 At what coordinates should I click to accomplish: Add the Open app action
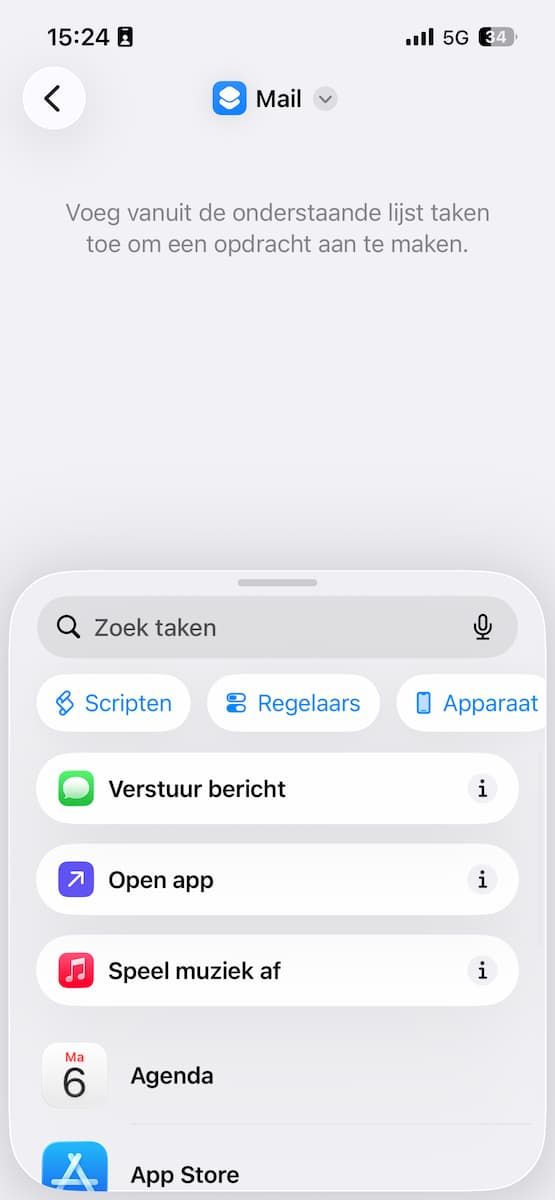[277, 880]
